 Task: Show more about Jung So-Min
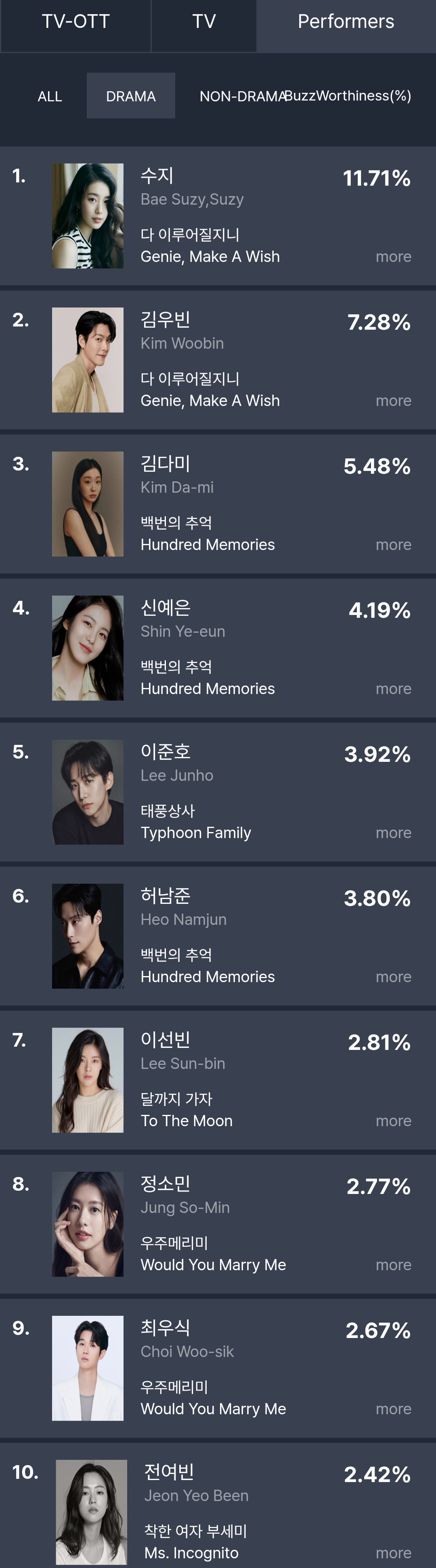point(393,1265)
